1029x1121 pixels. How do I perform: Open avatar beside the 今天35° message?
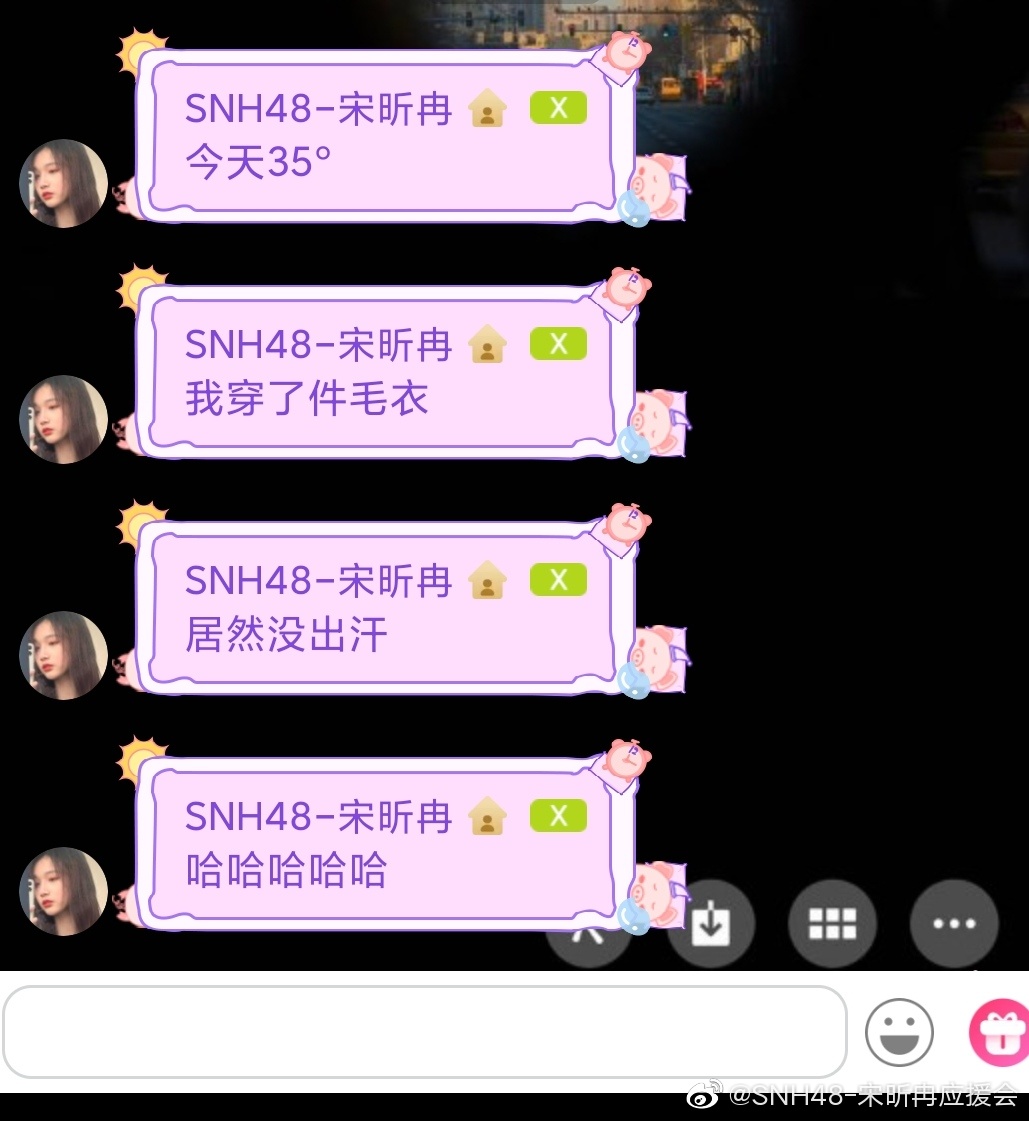click(63, 183)
